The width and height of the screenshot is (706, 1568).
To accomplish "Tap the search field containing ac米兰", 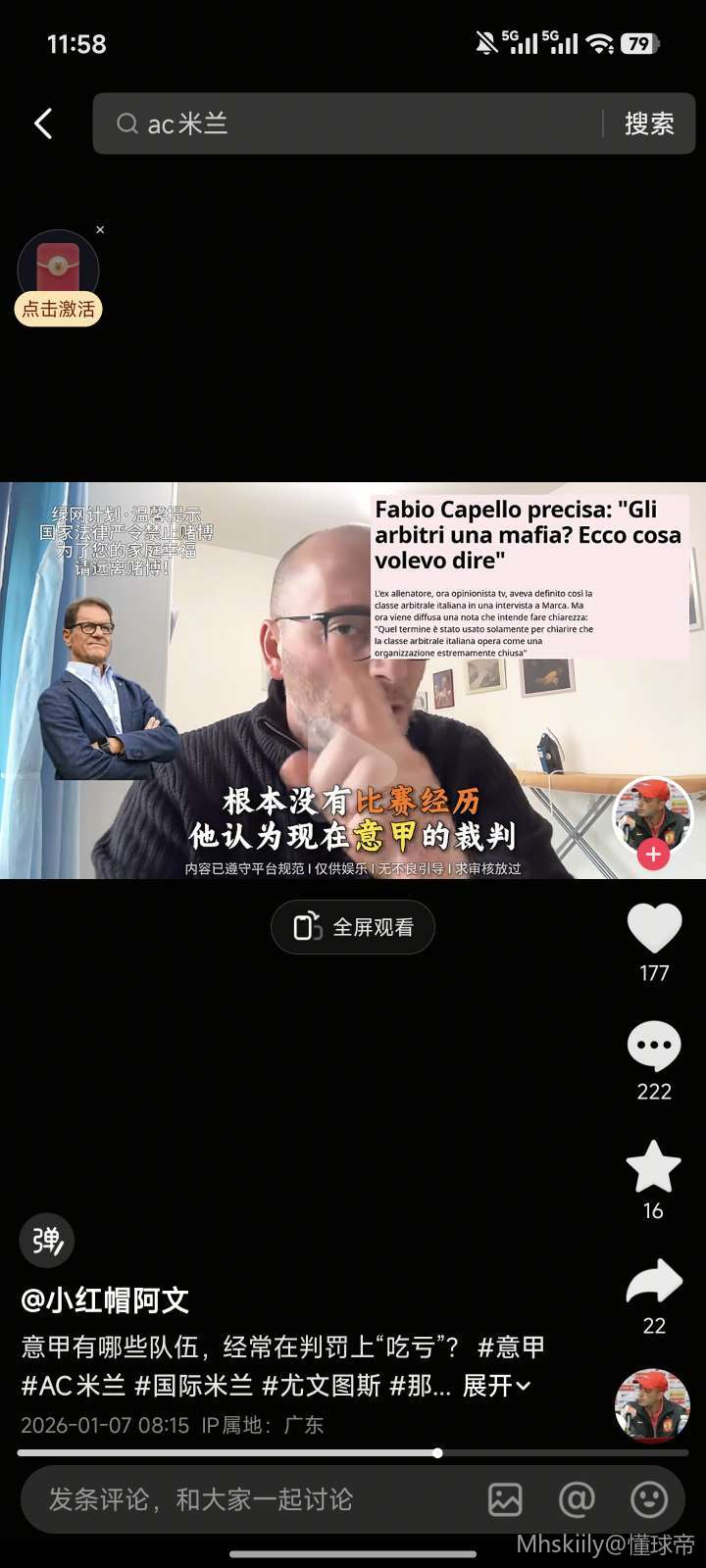I will click(353, 123).
